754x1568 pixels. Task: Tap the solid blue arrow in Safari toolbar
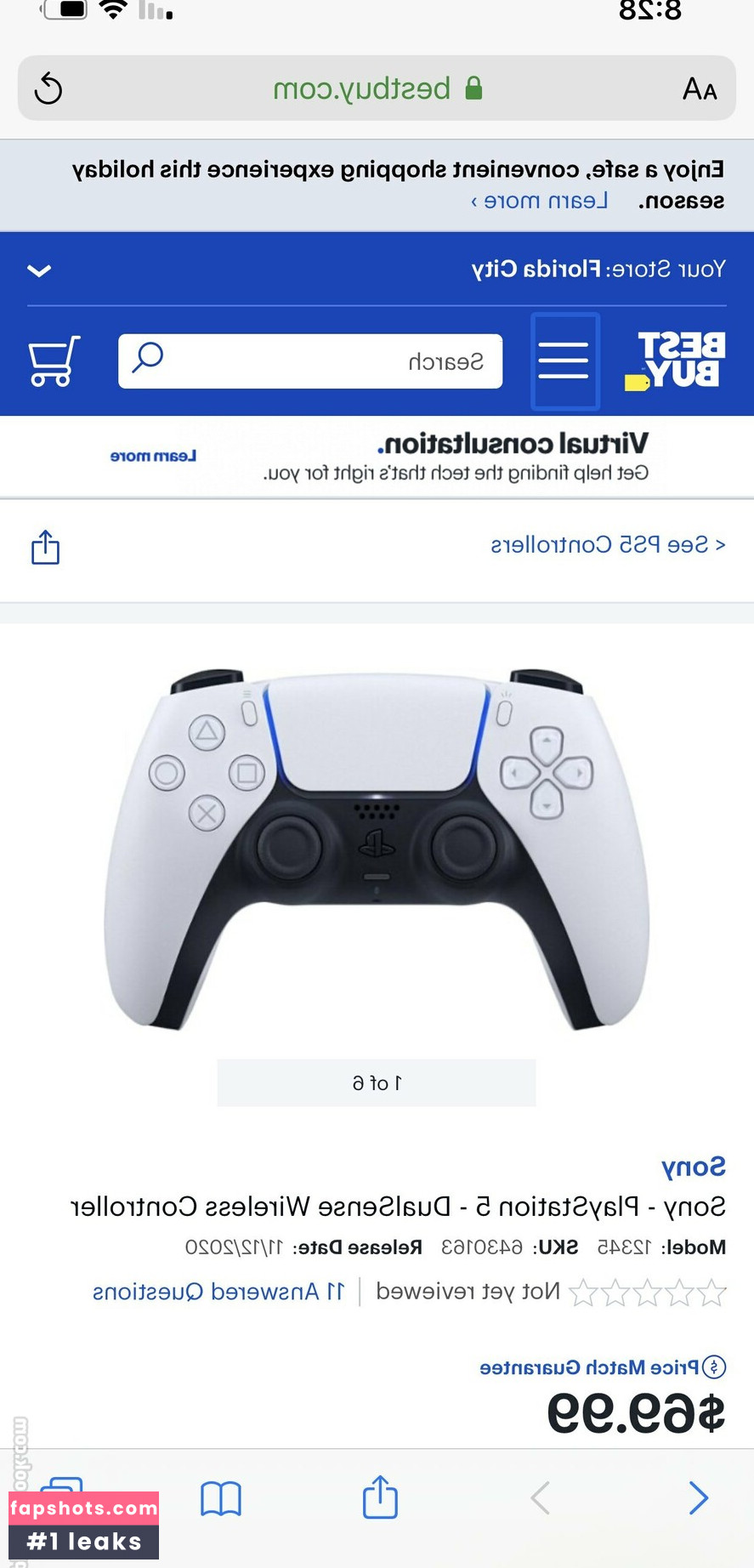(698, 1498)
